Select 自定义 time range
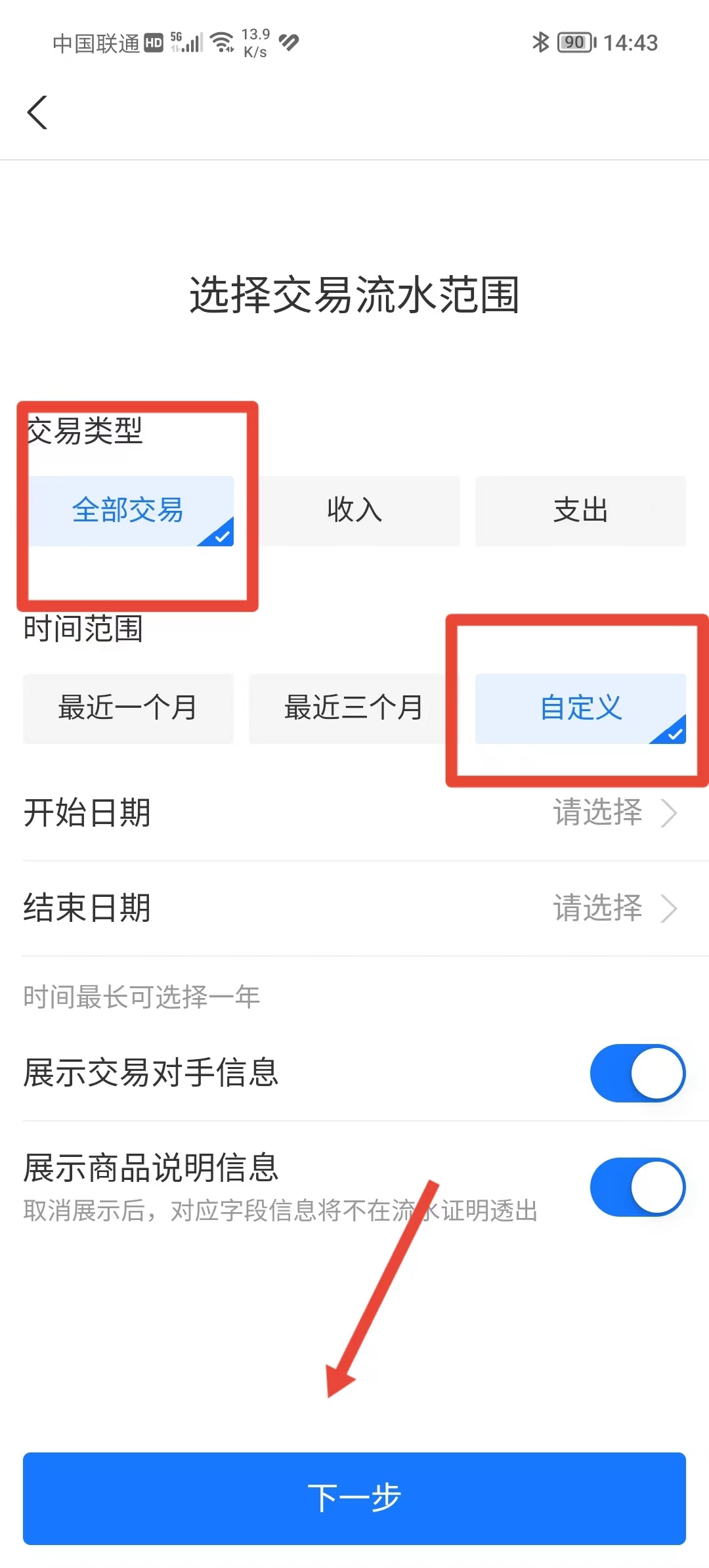 pos(580,708)
